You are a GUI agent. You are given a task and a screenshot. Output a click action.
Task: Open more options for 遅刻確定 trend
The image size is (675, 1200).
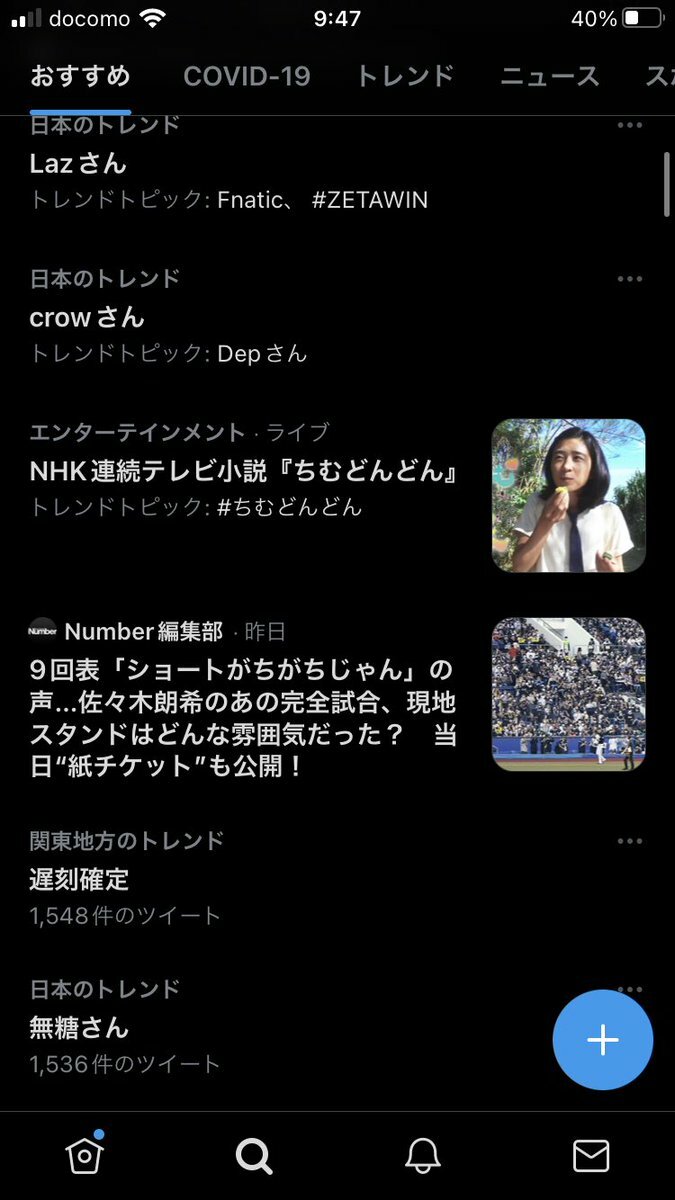point(630,841)
